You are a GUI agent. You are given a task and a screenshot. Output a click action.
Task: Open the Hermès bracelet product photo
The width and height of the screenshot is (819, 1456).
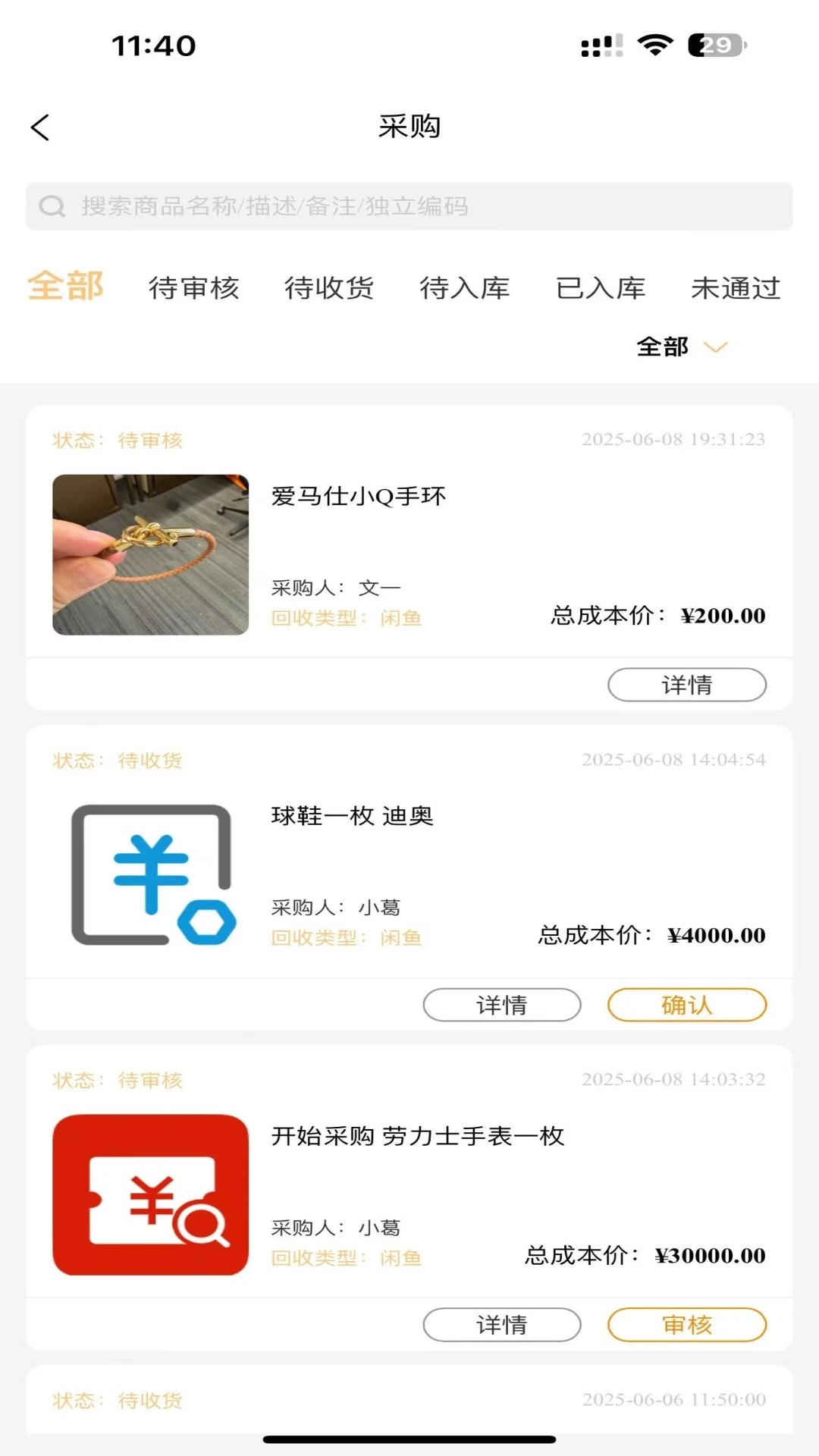149,554
